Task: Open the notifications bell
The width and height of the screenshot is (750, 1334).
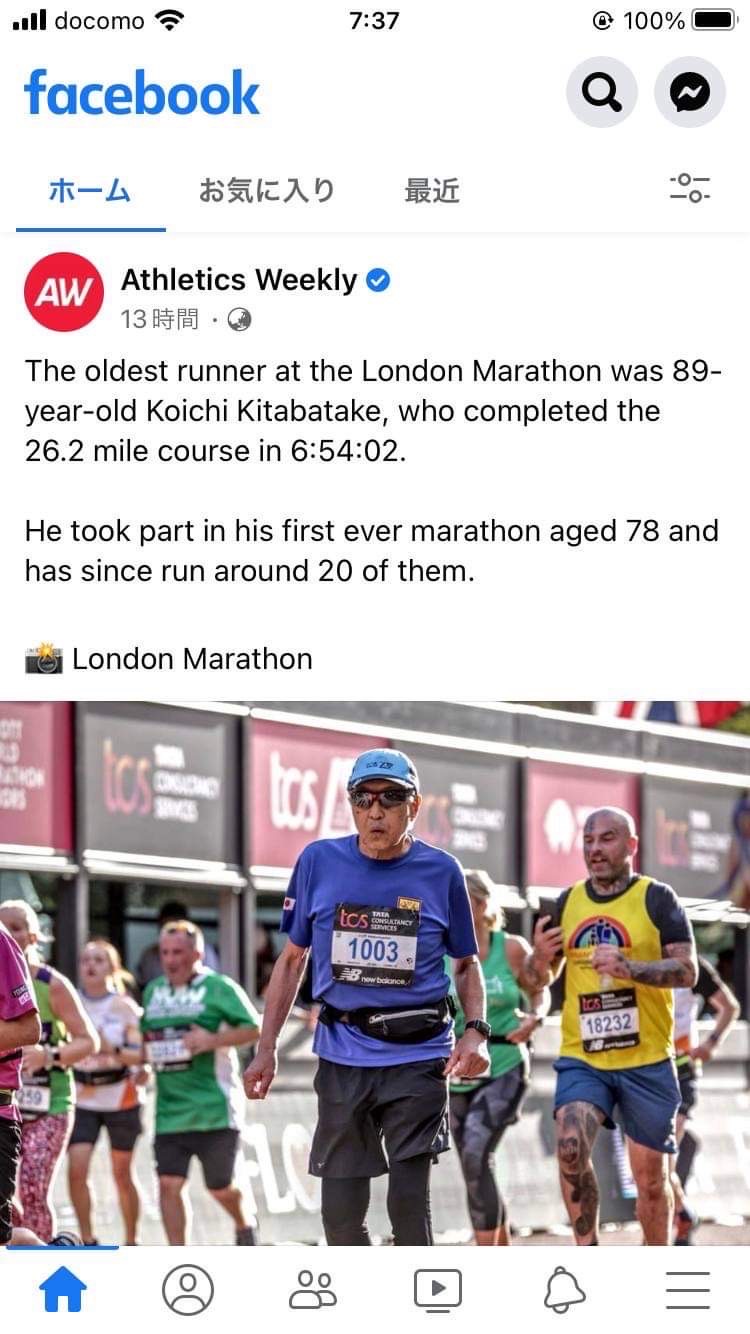Action: (564, 1290)
